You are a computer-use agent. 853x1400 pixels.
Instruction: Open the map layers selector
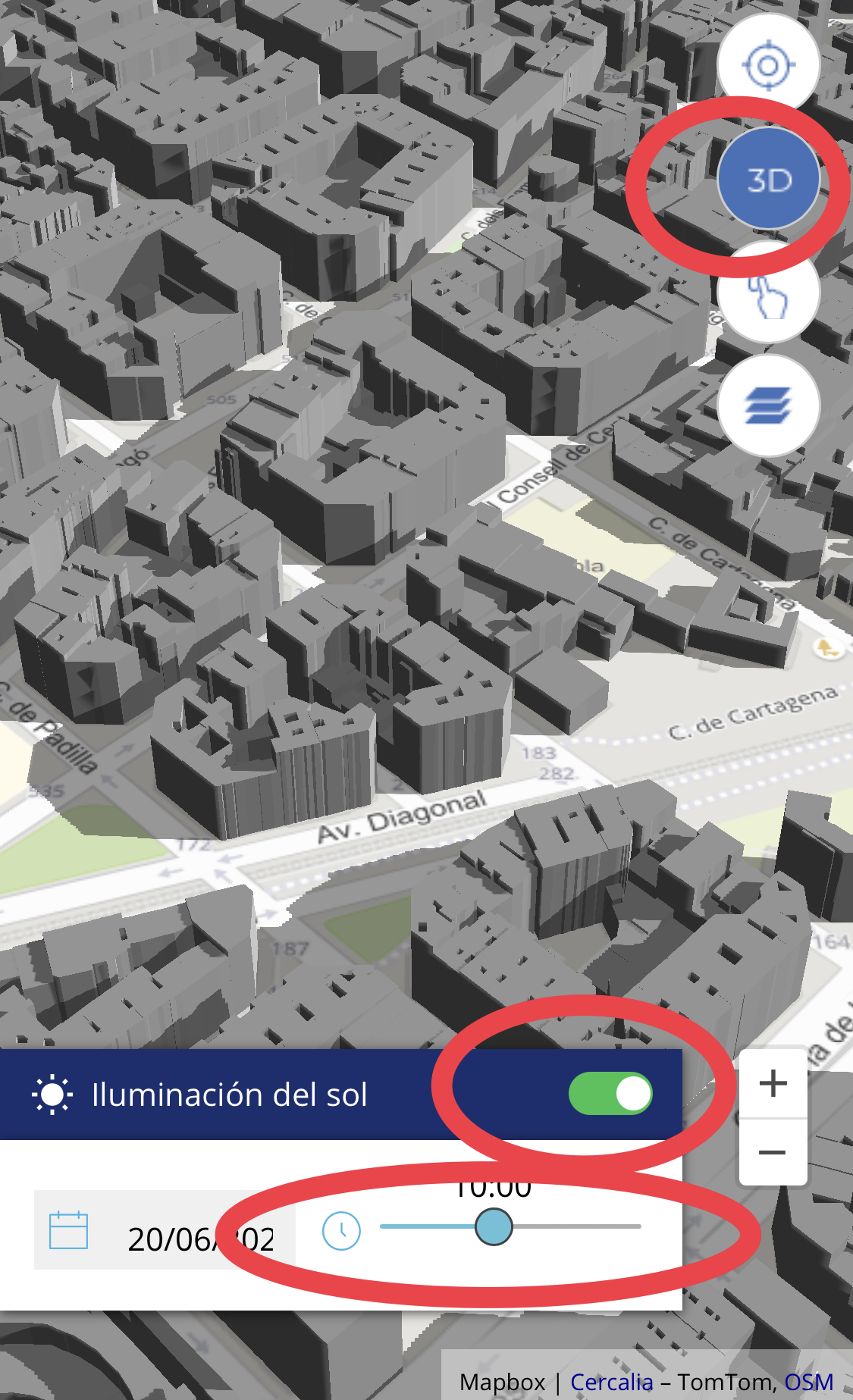[768, 406]
